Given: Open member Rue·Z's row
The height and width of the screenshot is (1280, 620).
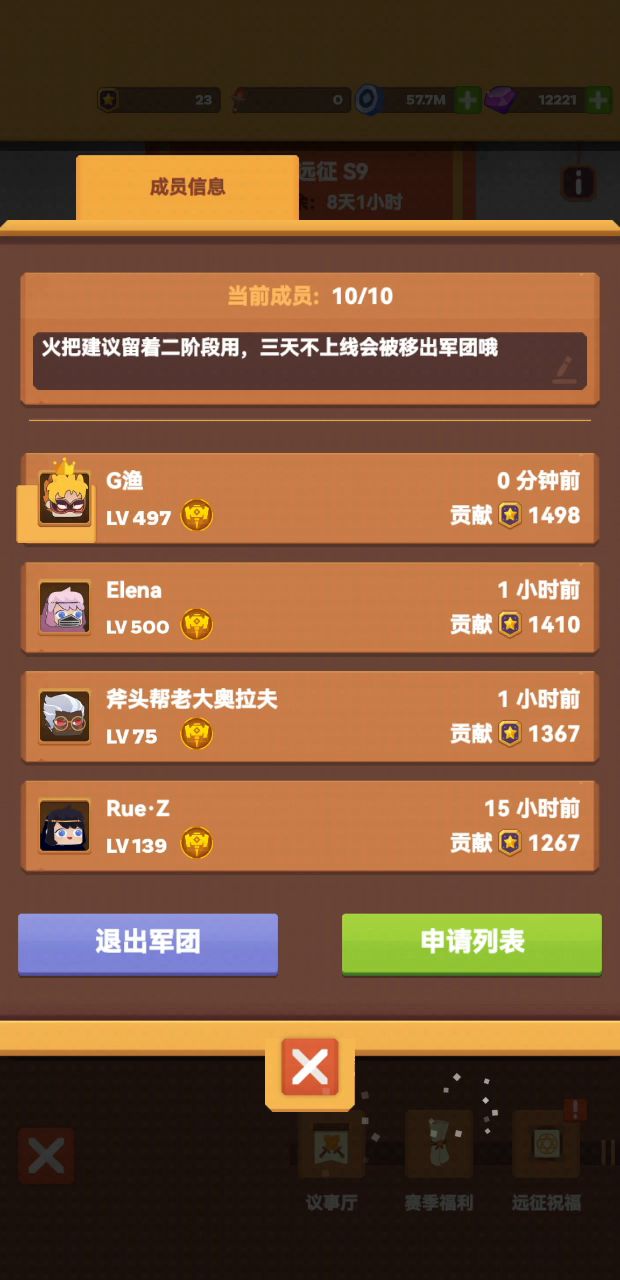Looking at the screenshot, I should pos(310,825).
